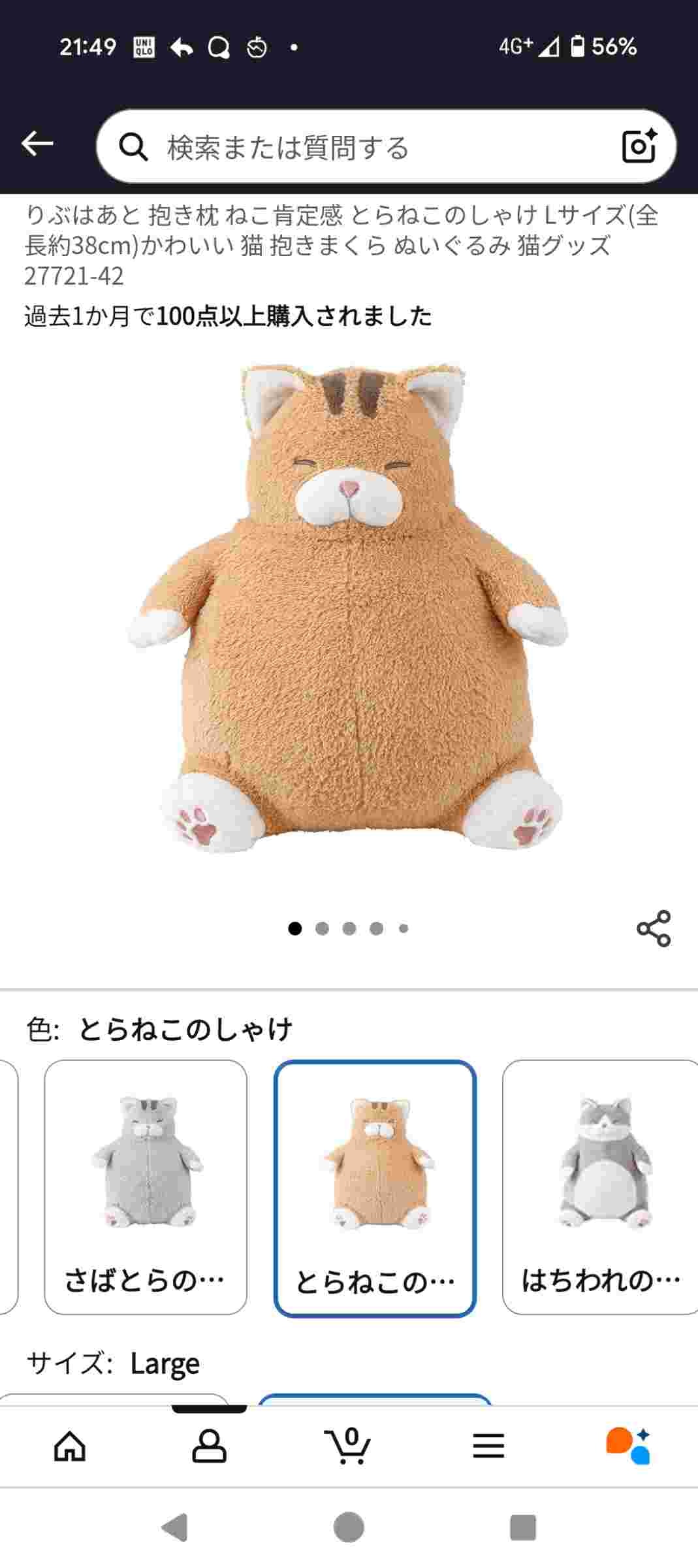Select the とらねこの… color option

coord(375,1188)
